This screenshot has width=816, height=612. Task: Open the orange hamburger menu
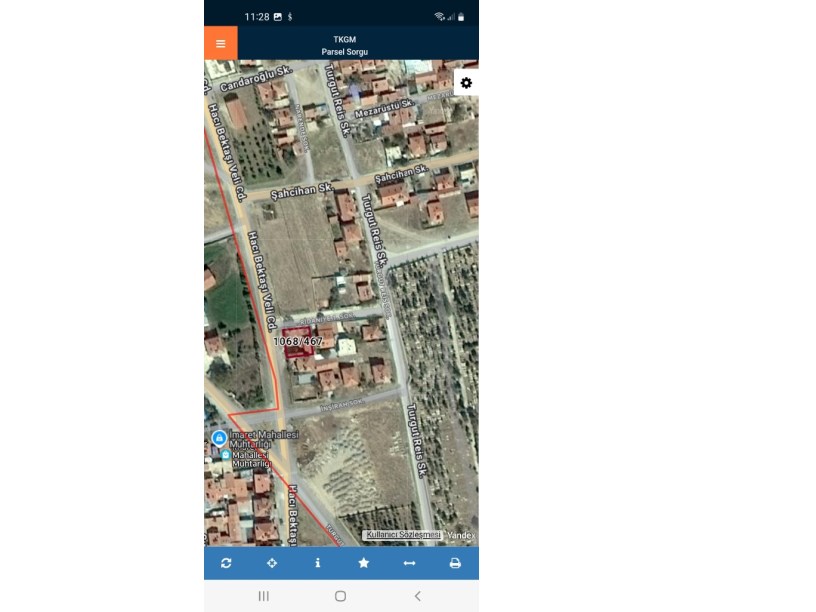(x=221, y=43)
